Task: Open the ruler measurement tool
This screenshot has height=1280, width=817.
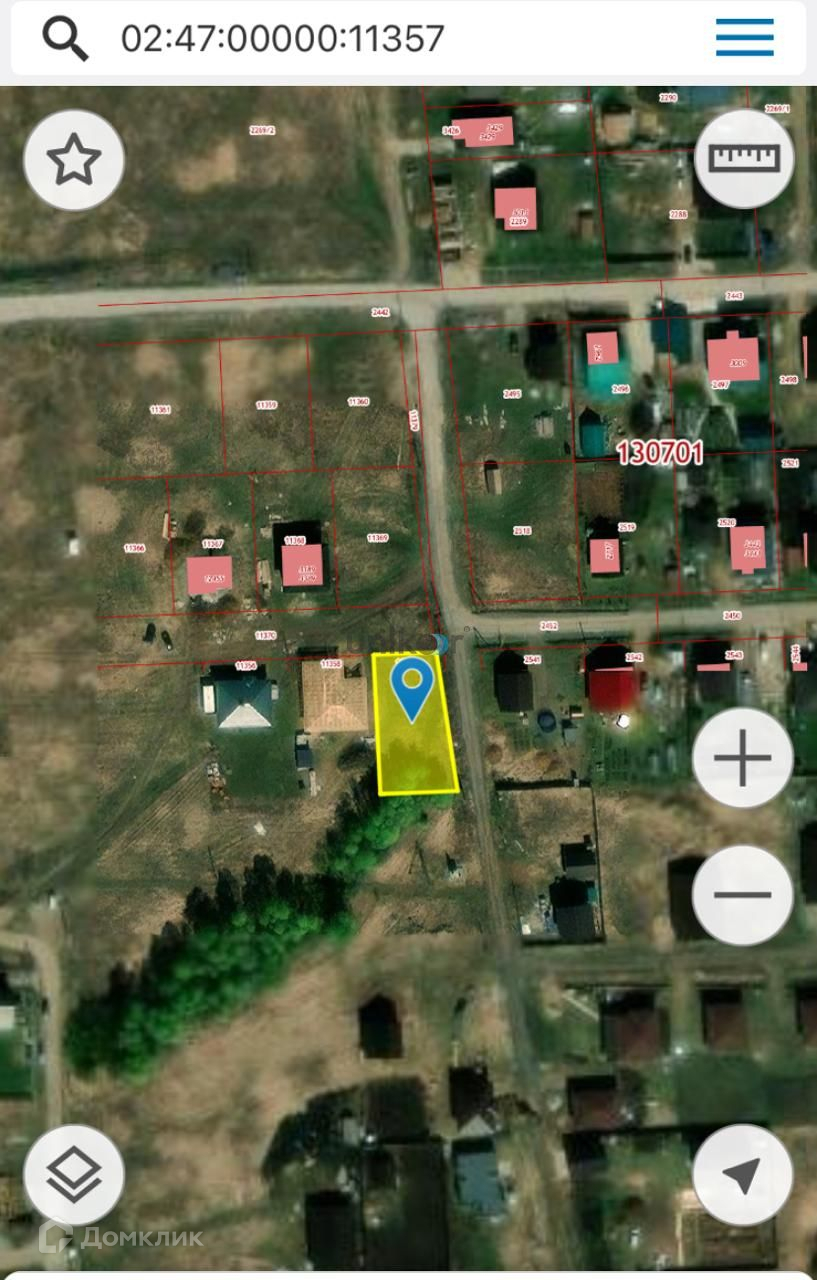Action: coord(743,158)
